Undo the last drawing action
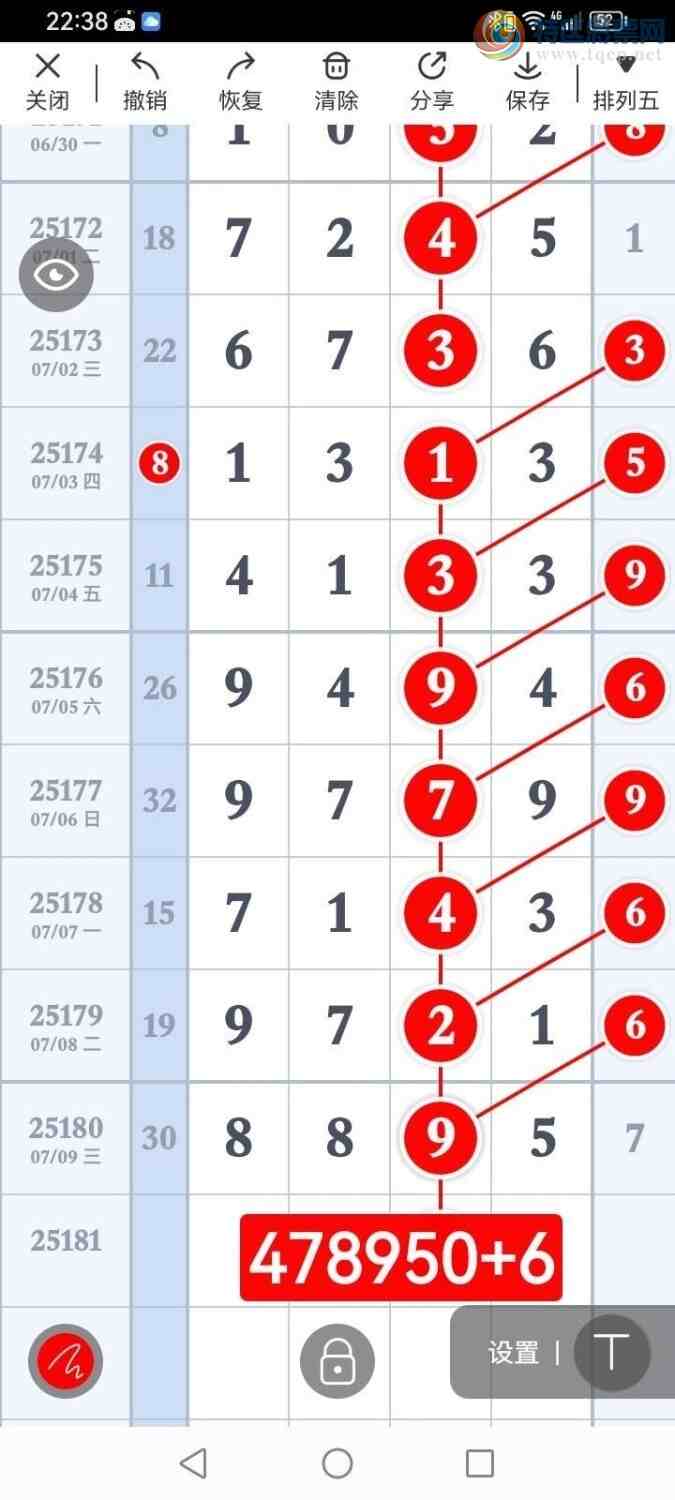This screenshot has width=675, height=1500. 145,81
